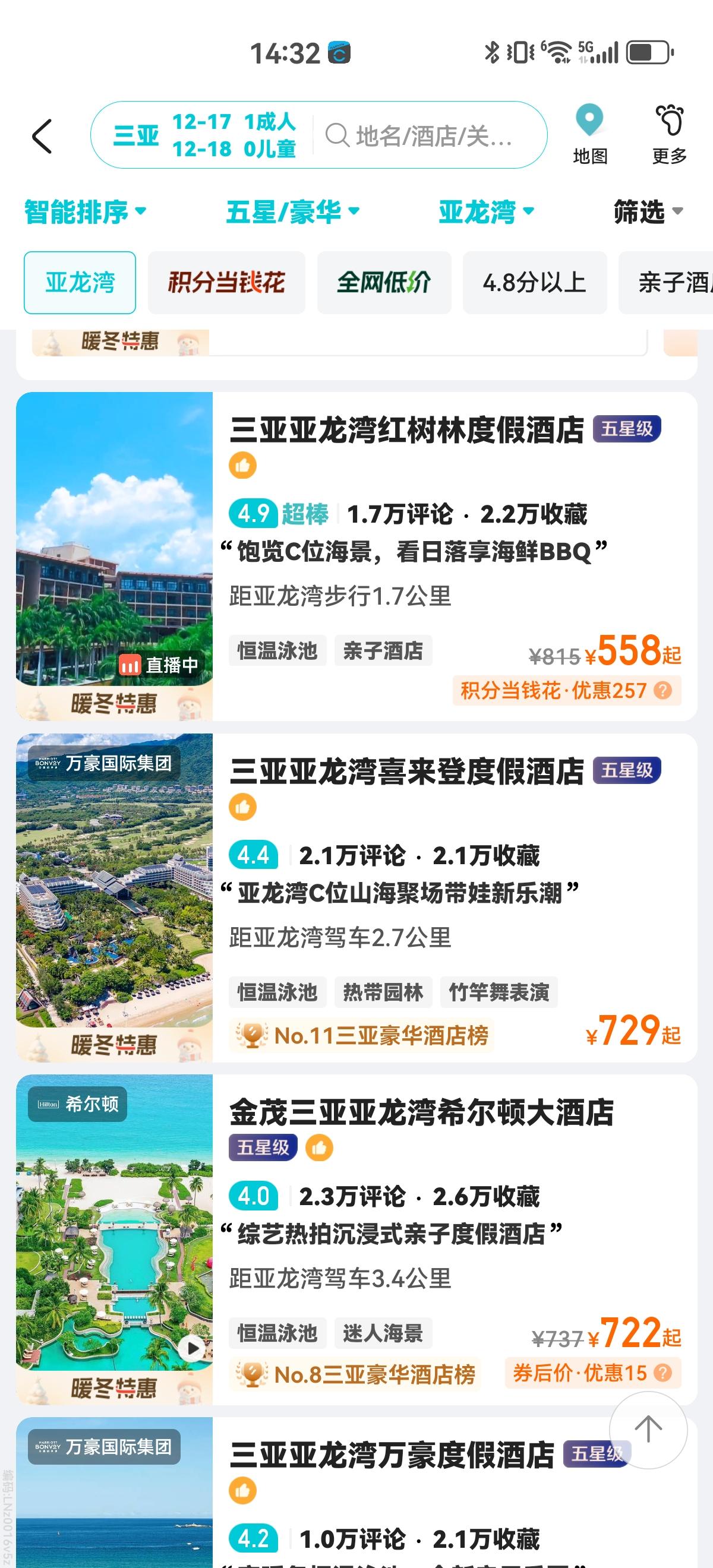
Task: Show info for 积分当钱花·优惠257 discount
Action: pyautogui.click(x=662, y=691)
